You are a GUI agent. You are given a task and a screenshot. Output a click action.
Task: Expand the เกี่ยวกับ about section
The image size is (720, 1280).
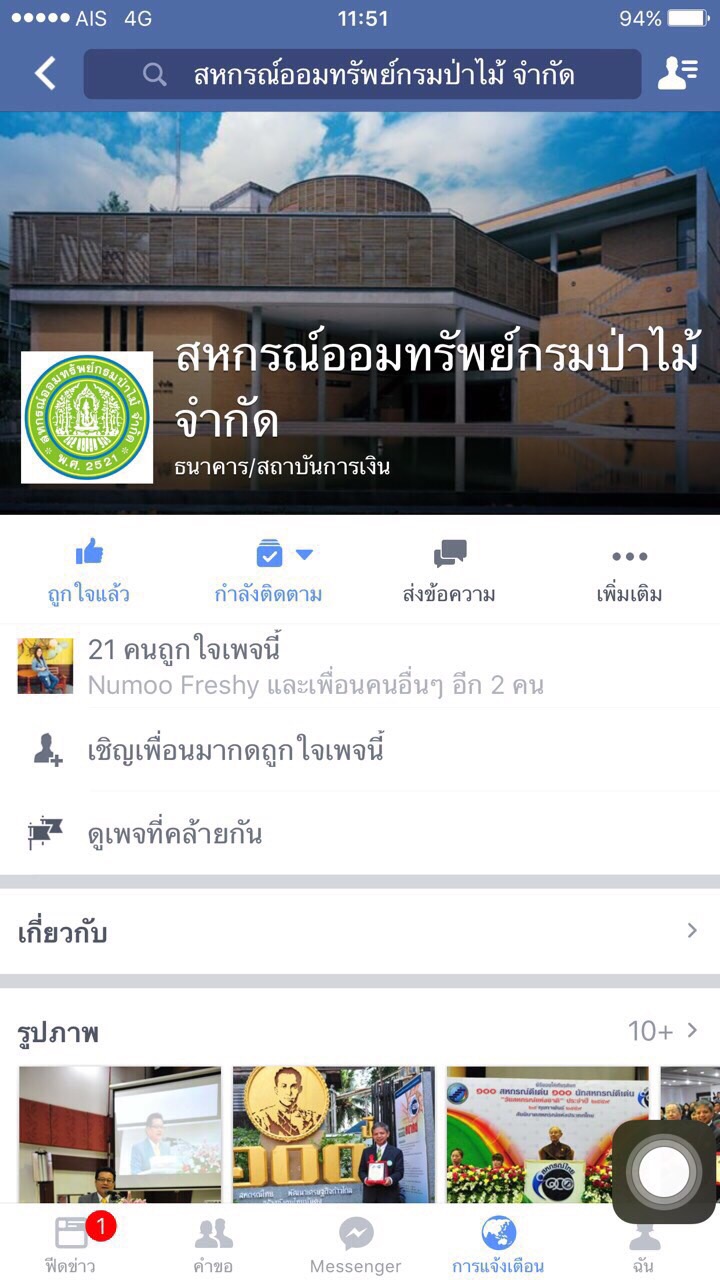pos(360,932)
